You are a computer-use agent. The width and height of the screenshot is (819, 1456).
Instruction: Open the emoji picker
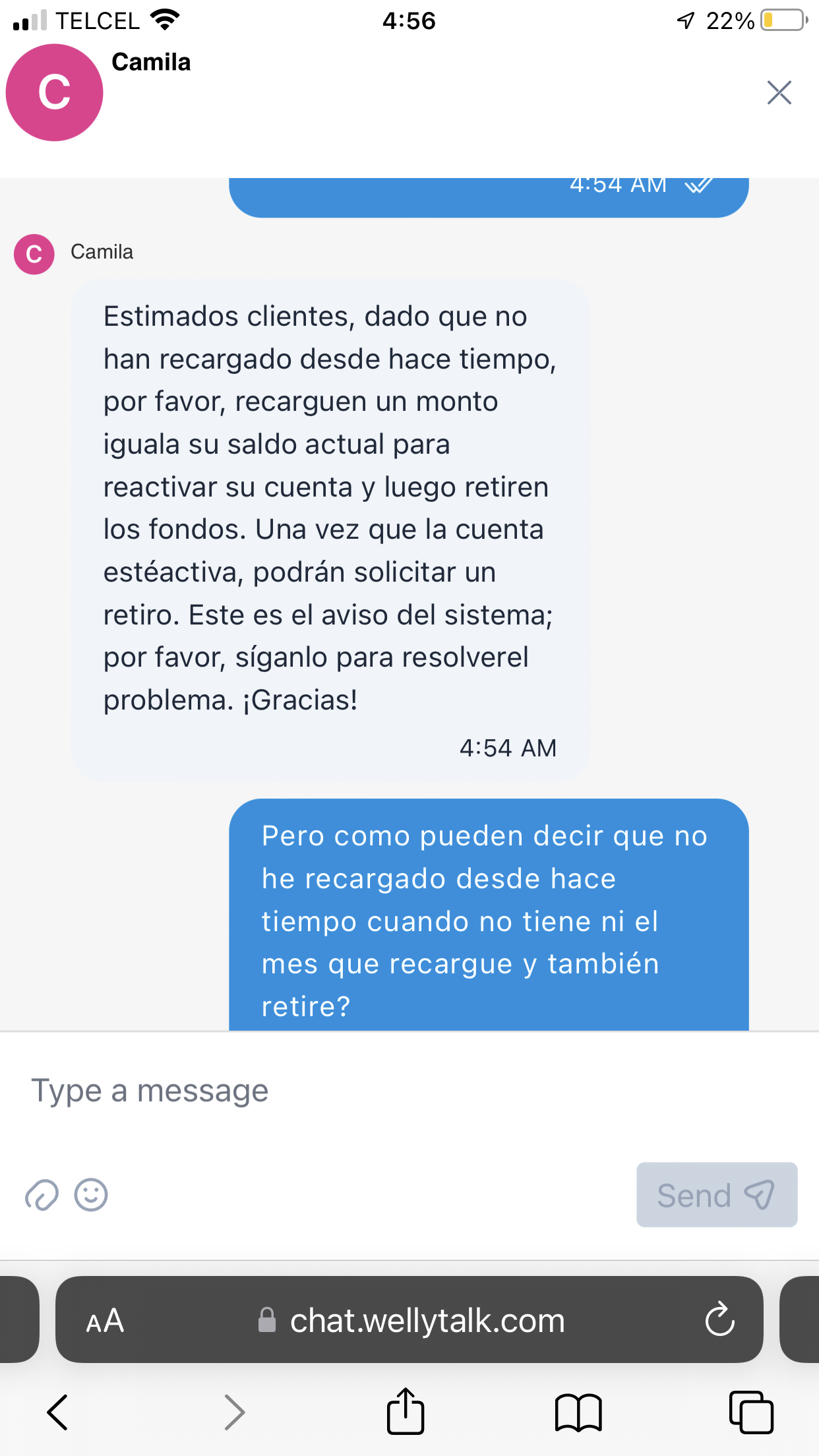[x=91, y=1195]
